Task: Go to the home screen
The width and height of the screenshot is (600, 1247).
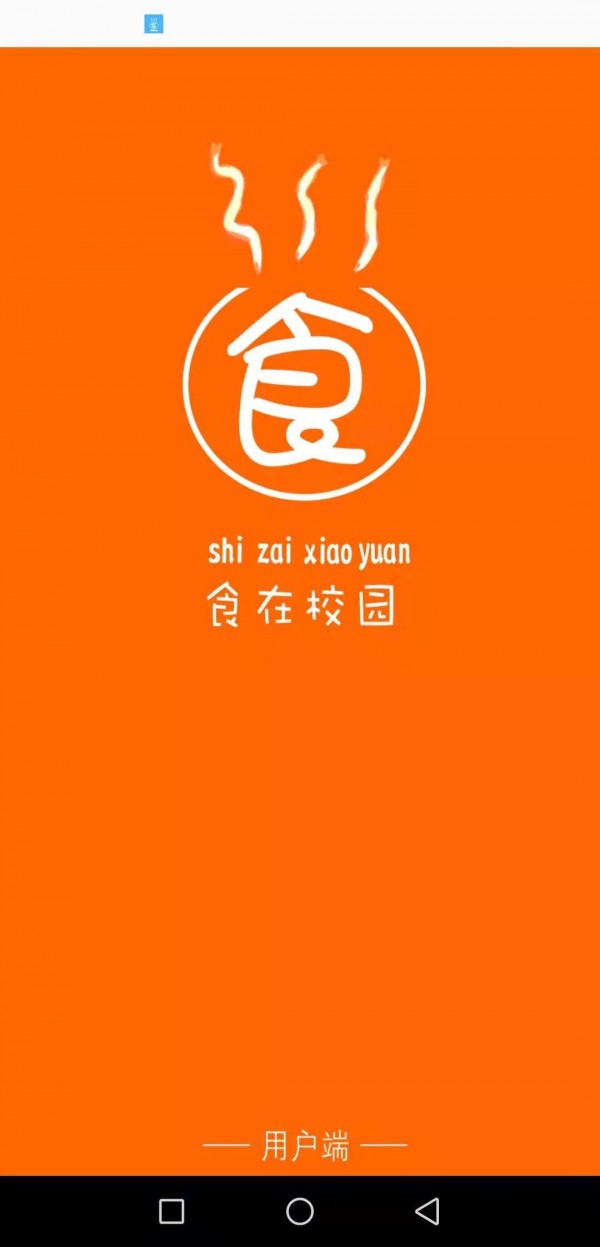Action: pyautogui.click(x=300, y=1211)
